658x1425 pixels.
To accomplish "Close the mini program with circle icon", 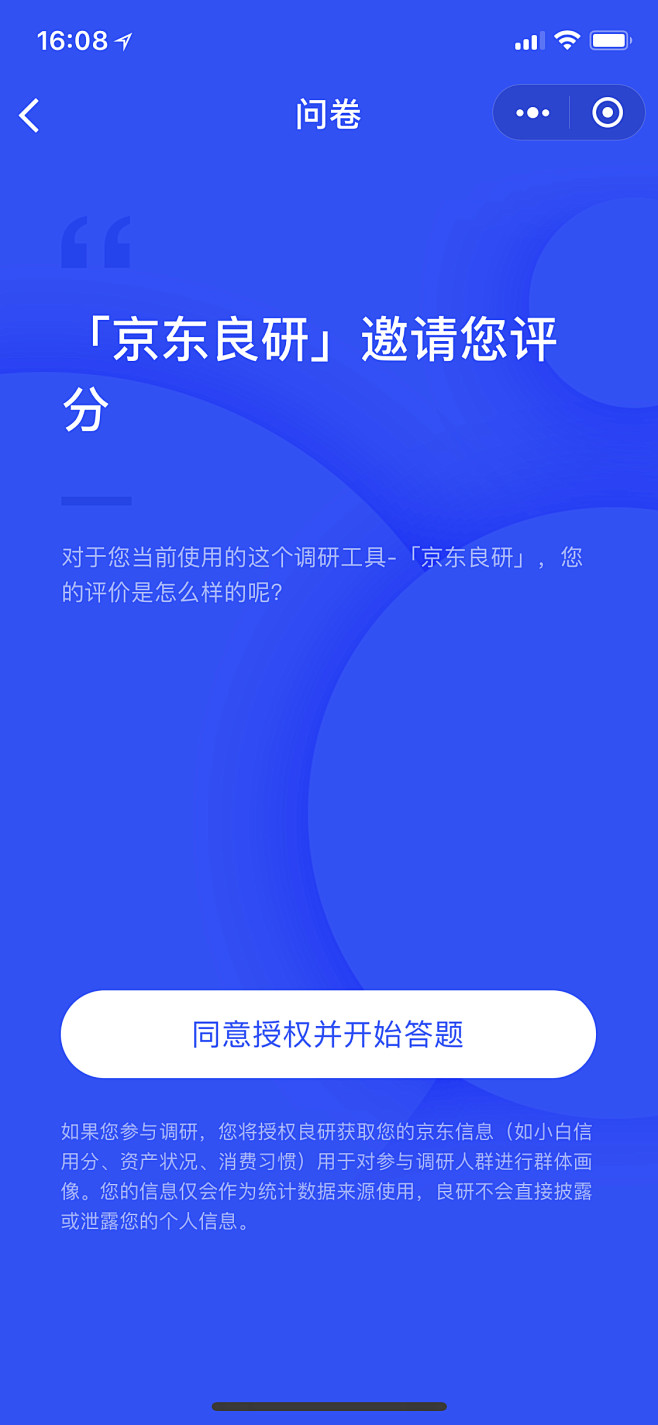I will pyautogui.click(x=607, y=113).
